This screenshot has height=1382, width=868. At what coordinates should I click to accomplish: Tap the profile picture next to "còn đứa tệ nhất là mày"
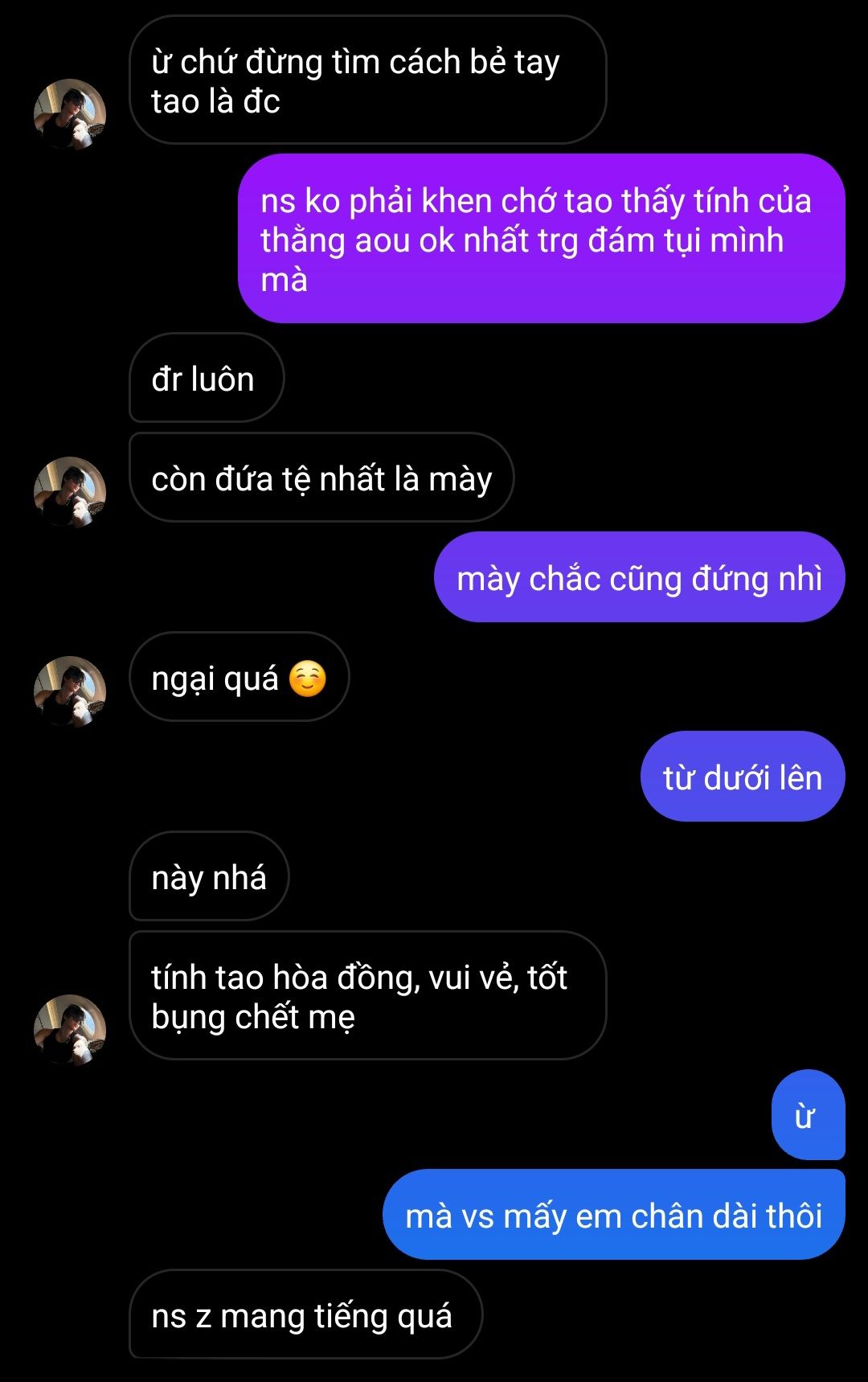pyautogui.click(x=70, y=493)
